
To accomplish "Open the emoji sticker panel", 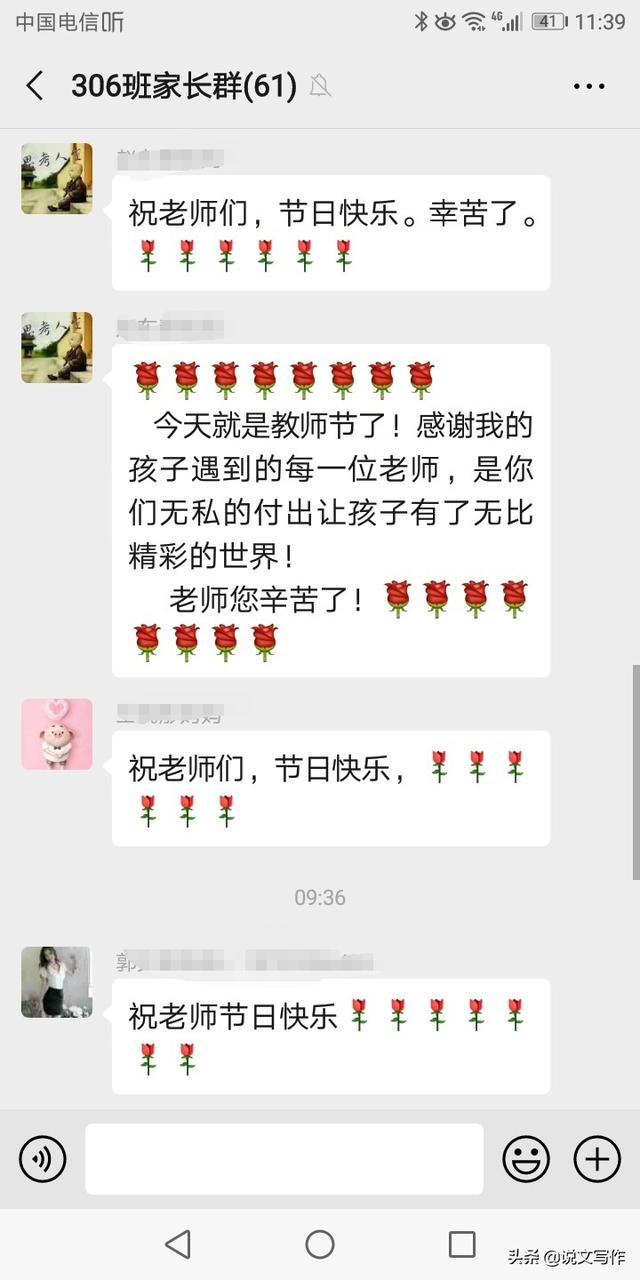I will (526, 1160).
